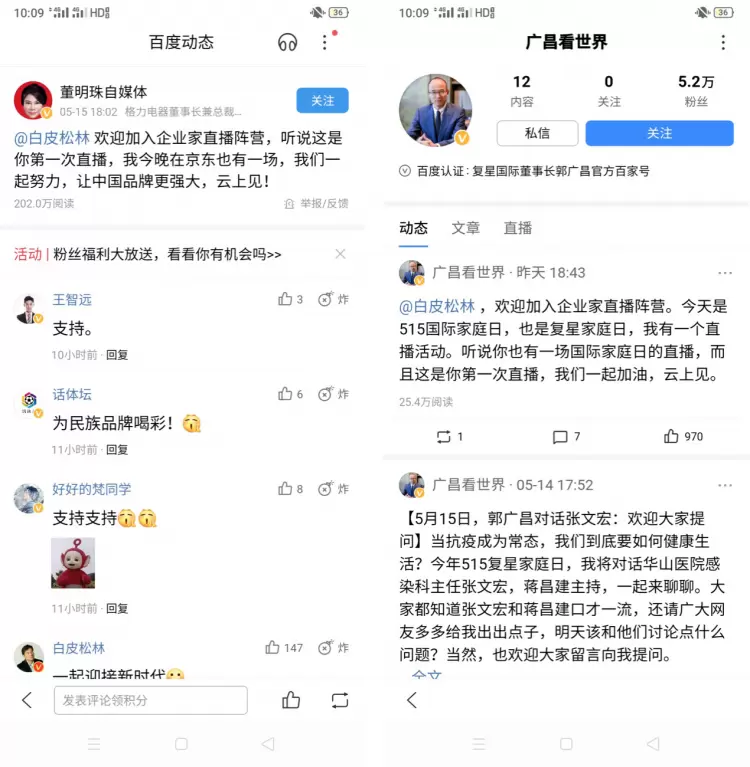Open more options on the 05-14 17:52 post
Image resolution: width=750 pixels, height=767 pixels.
[x=724, y=485]
